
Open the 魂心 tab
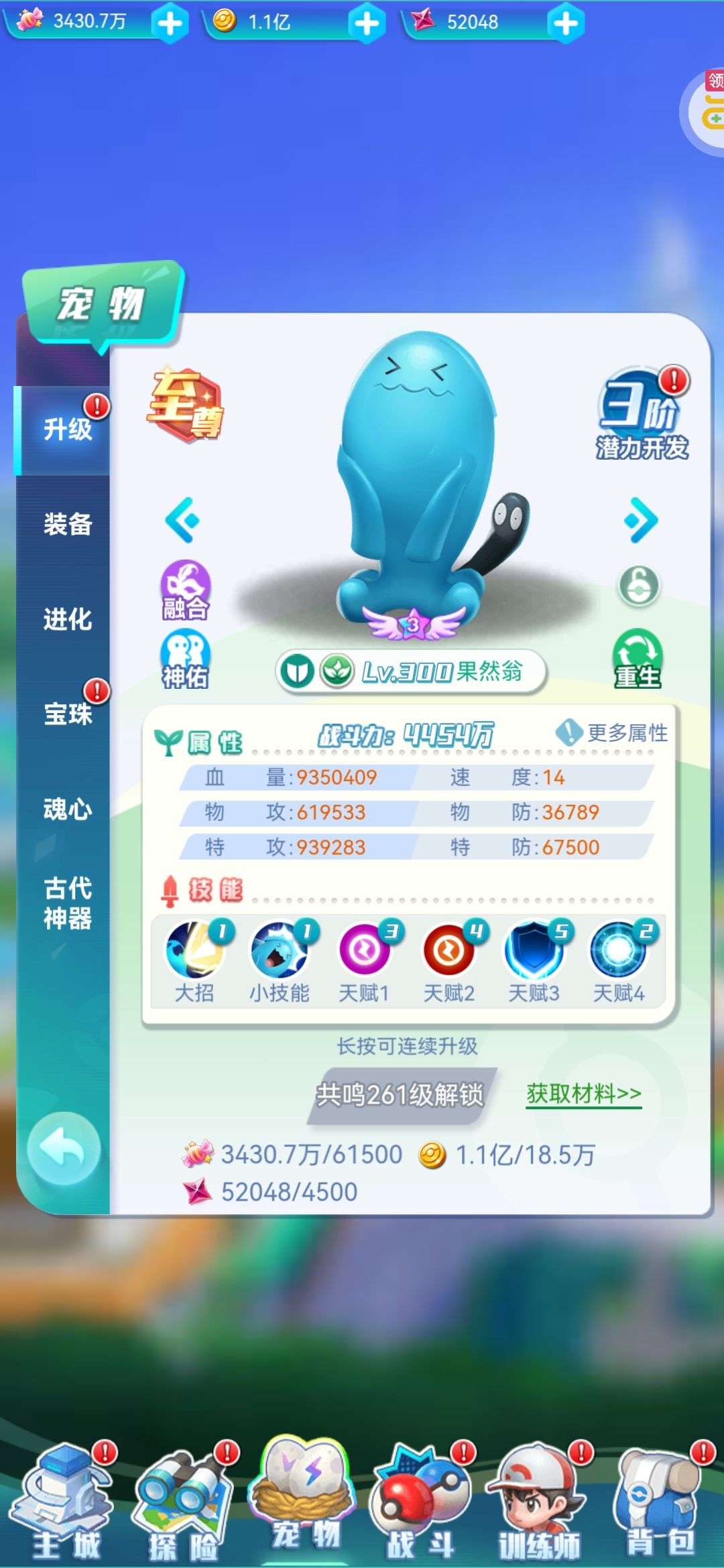[x=67, y=809]
